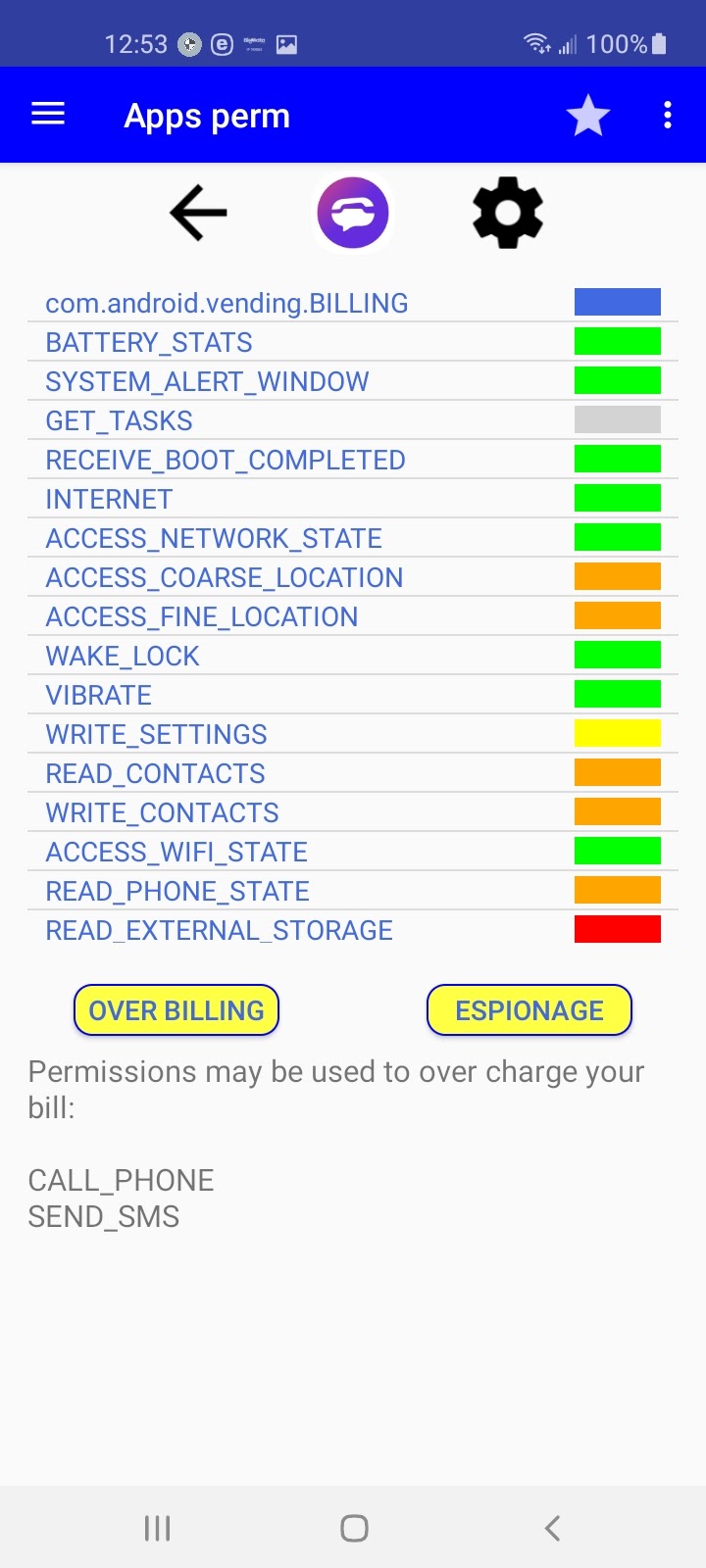The image size is (706, 1568).
Task: Tap the star favorite icon
Action: click(x=588, y=116)
